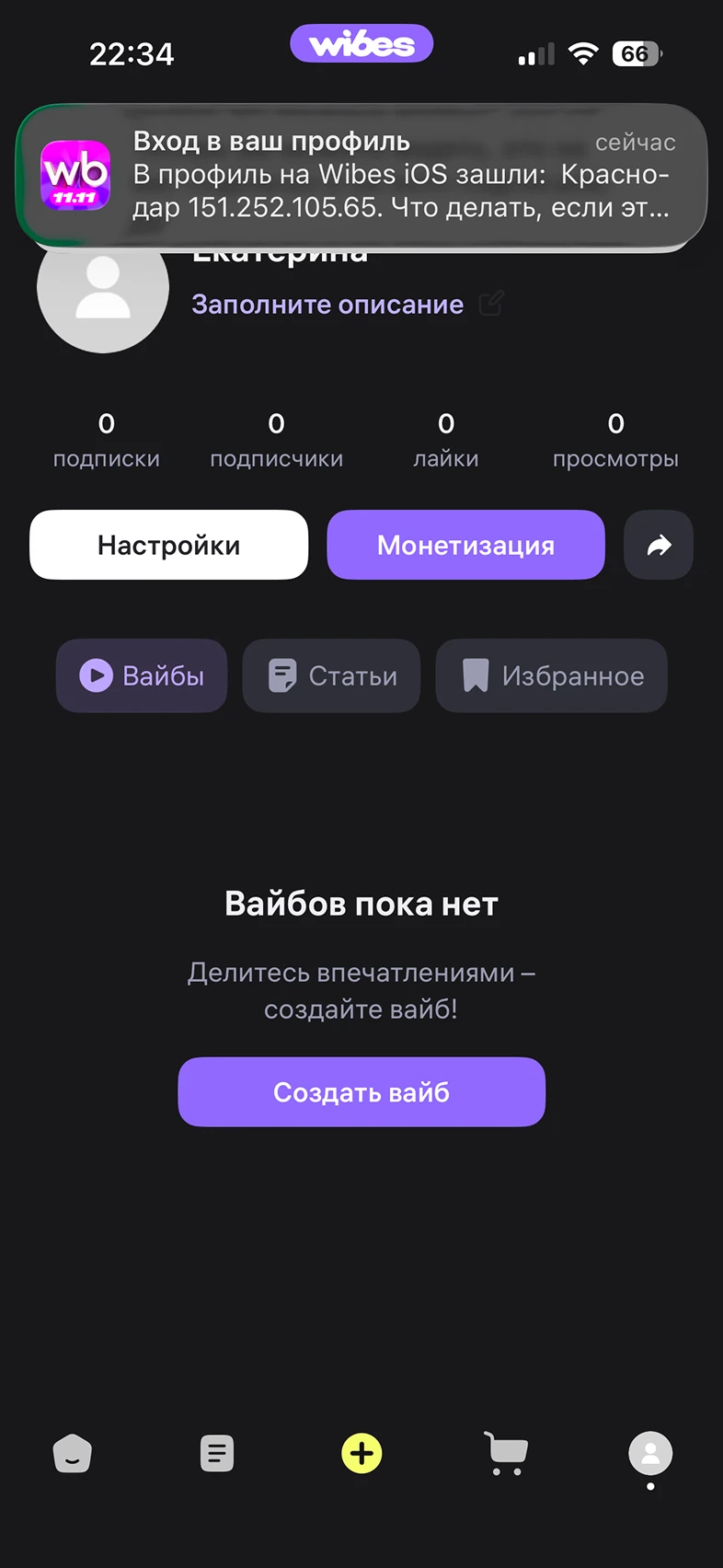Image resolution: width=723 pixels, height=1568 pixels.
Task: Tap the yellow plus create button
Action: [361, 1454]
